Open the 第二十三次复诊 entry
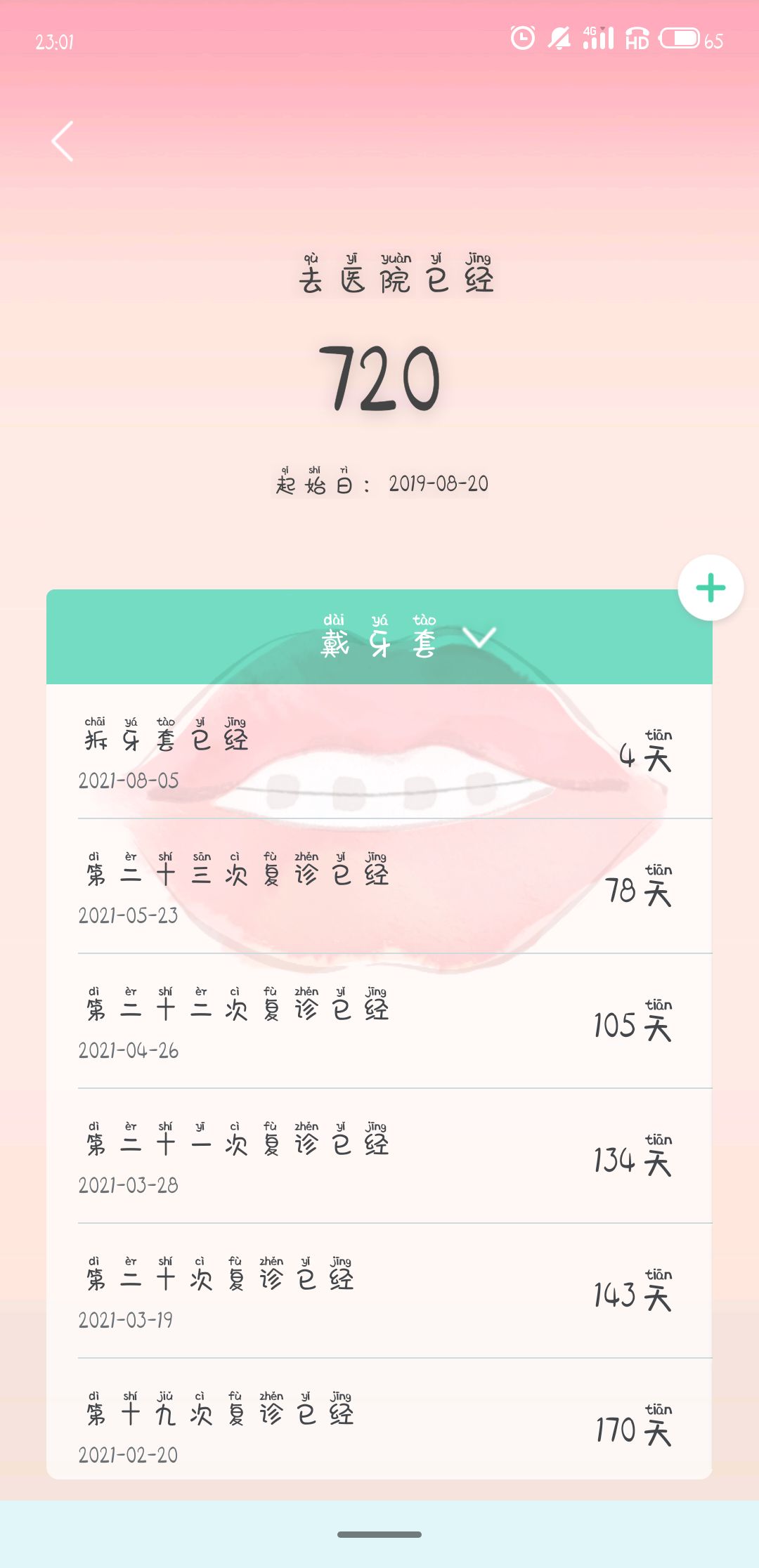759x1568 pixels. pyautogui.click(x=379, y=887)
